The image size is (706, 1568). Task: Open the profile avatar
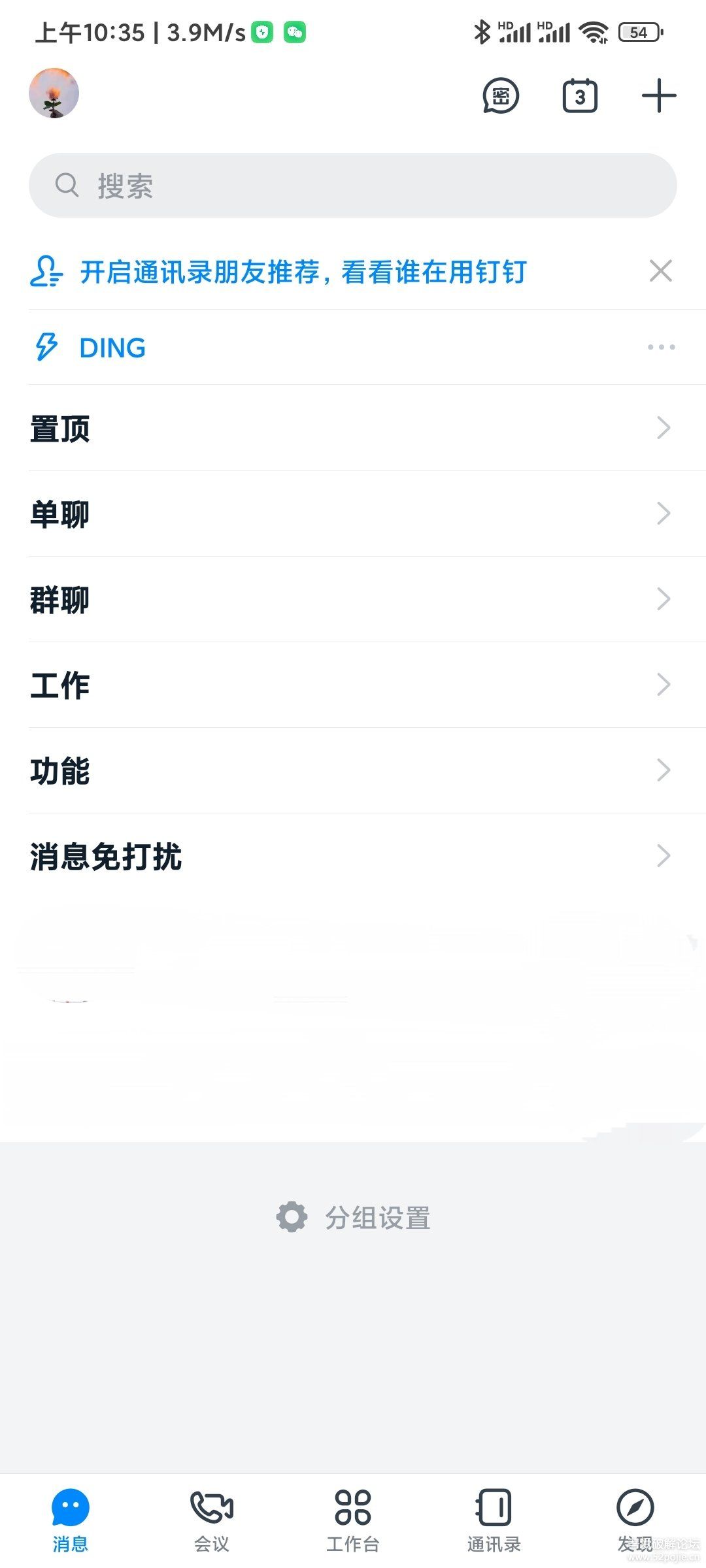[x=54, y=93]
